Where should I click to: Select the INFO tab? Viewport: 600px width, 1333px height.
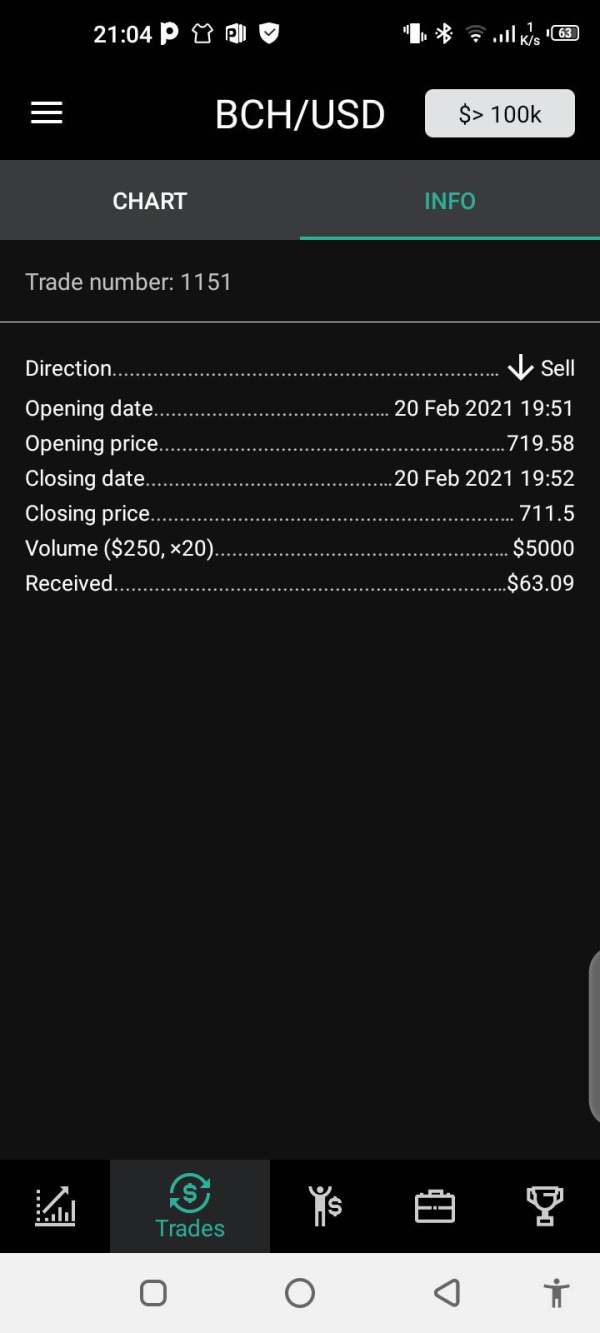[450, 201]
